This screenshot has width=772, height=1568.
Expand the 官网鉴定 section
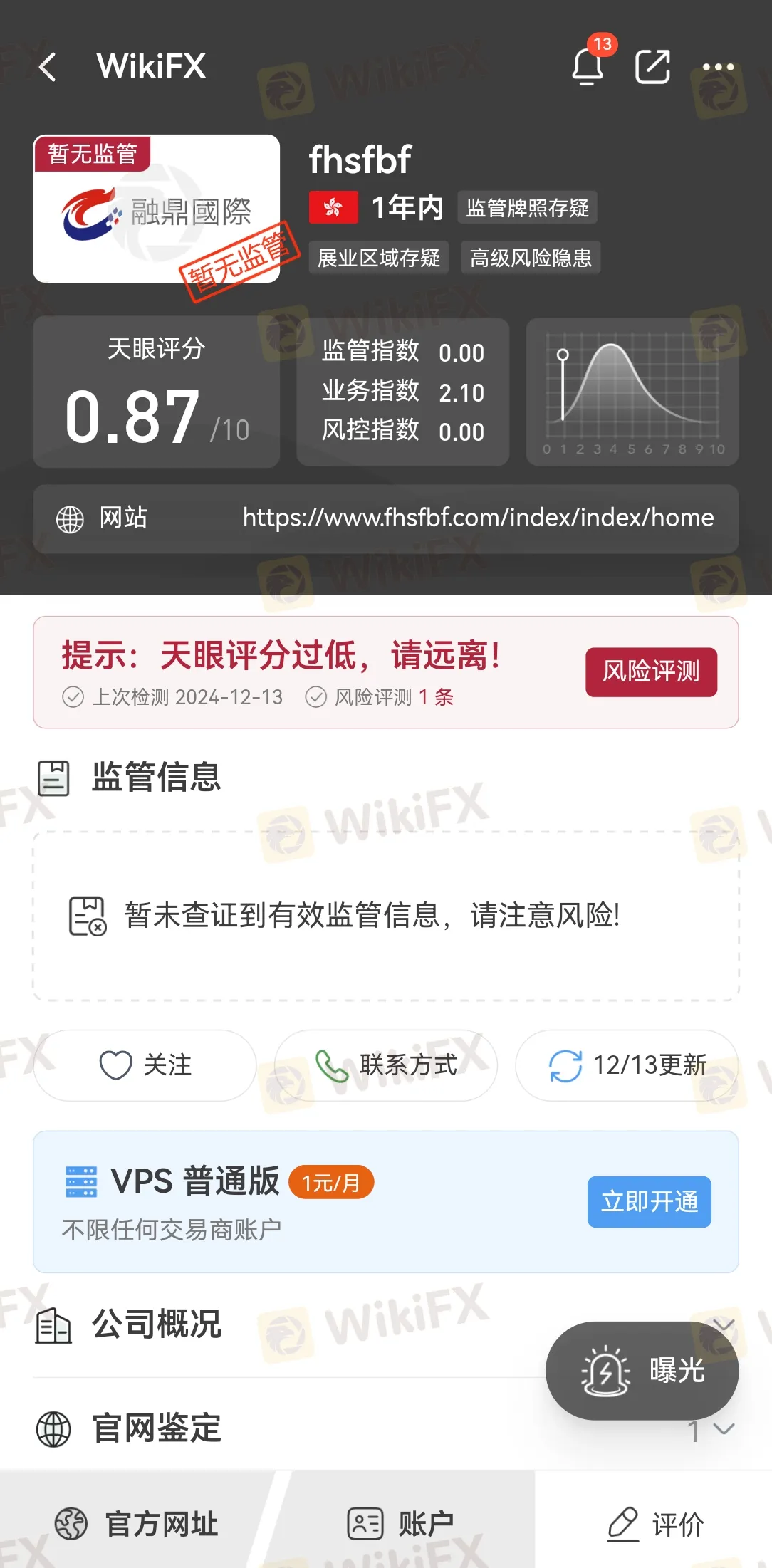pos(722,1429)
